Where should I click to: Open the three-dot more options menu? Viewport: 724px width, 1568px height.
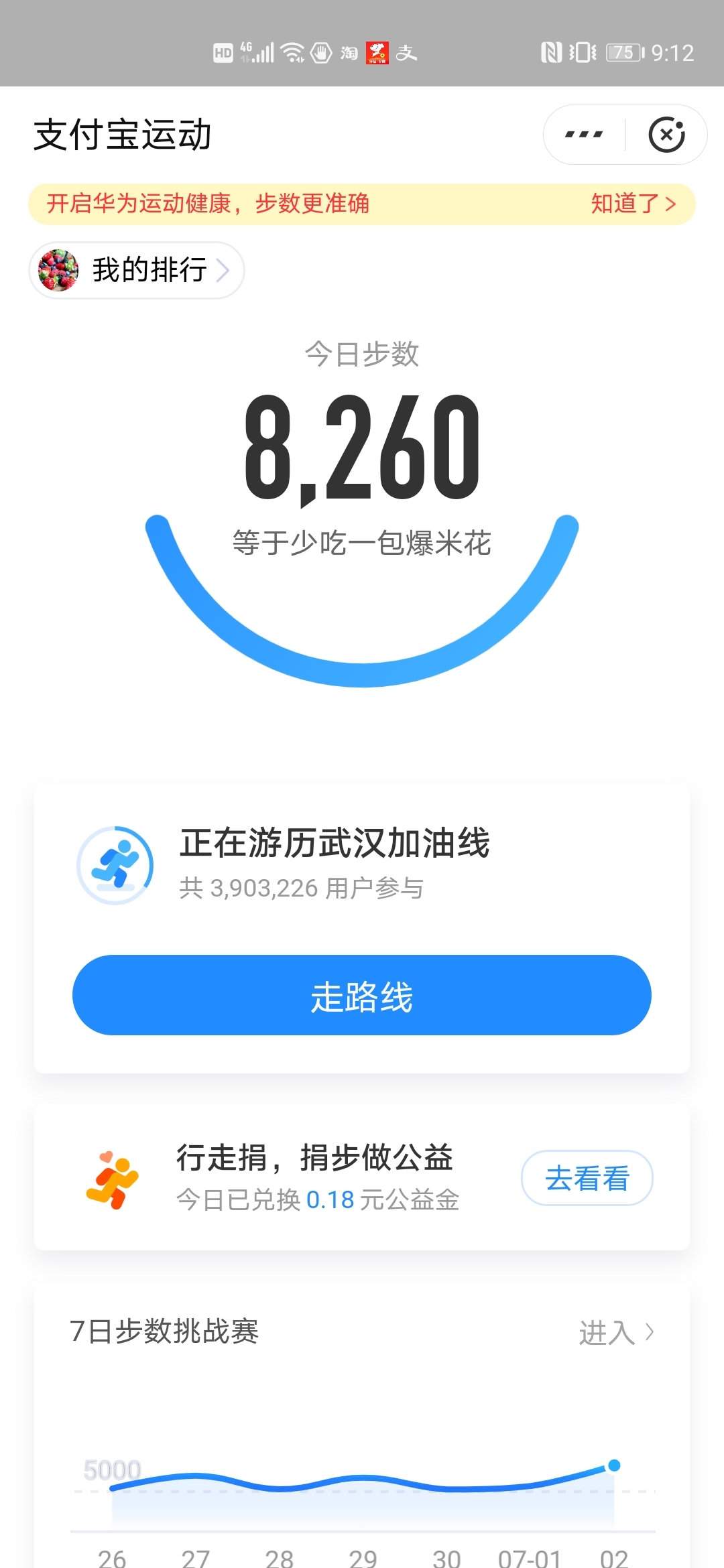[584, 135]
